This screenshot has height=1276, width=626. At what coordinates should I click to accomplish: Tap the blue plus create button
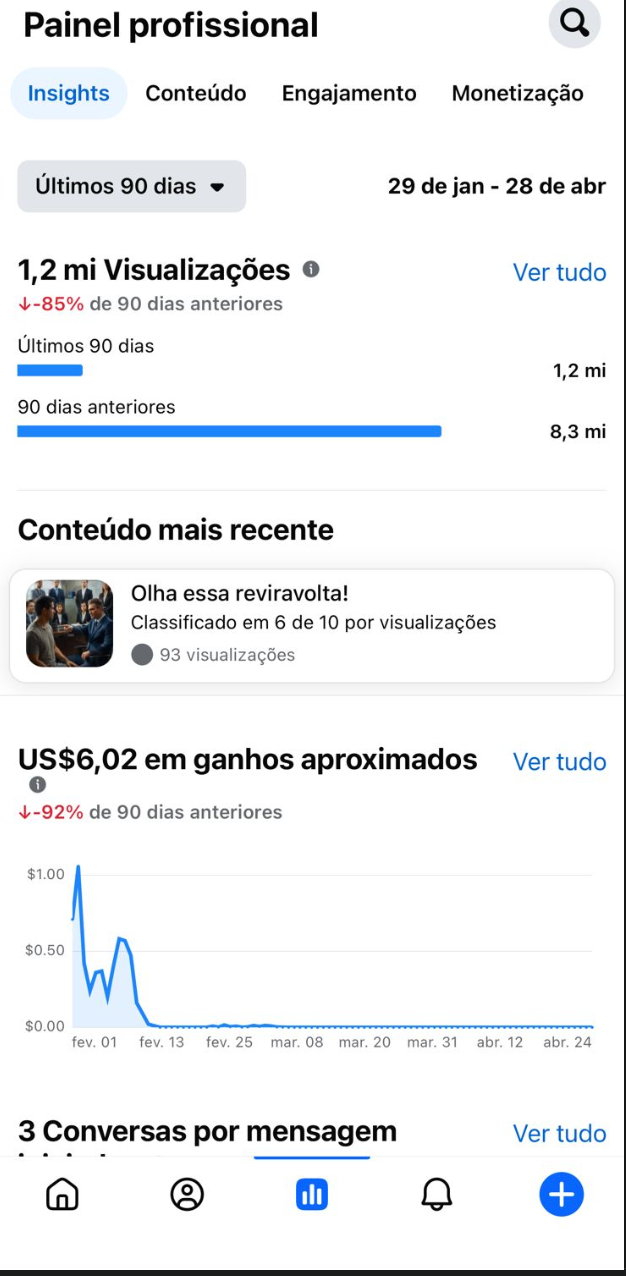pos(561,1194)
